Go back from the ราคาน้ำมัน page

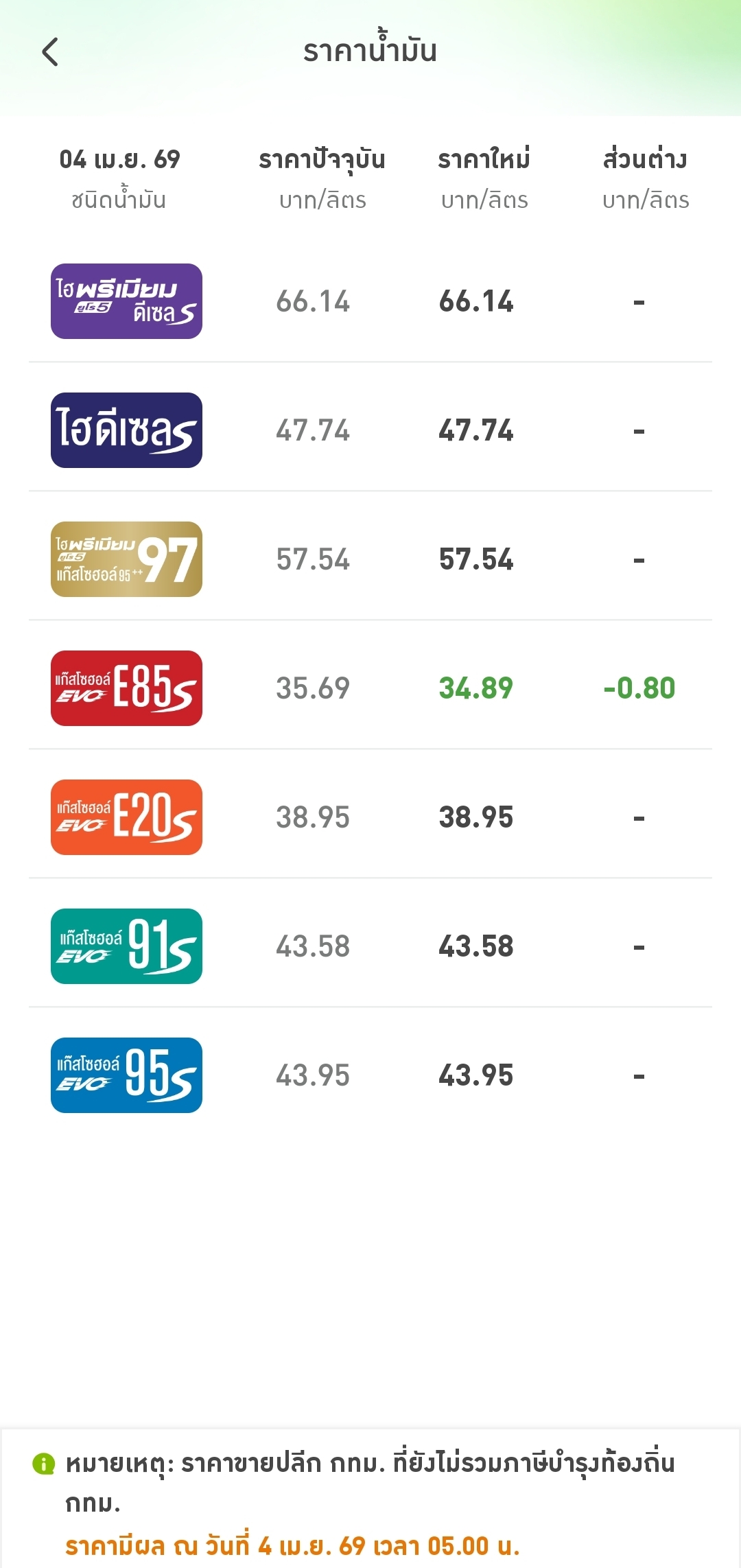(50, 52)
